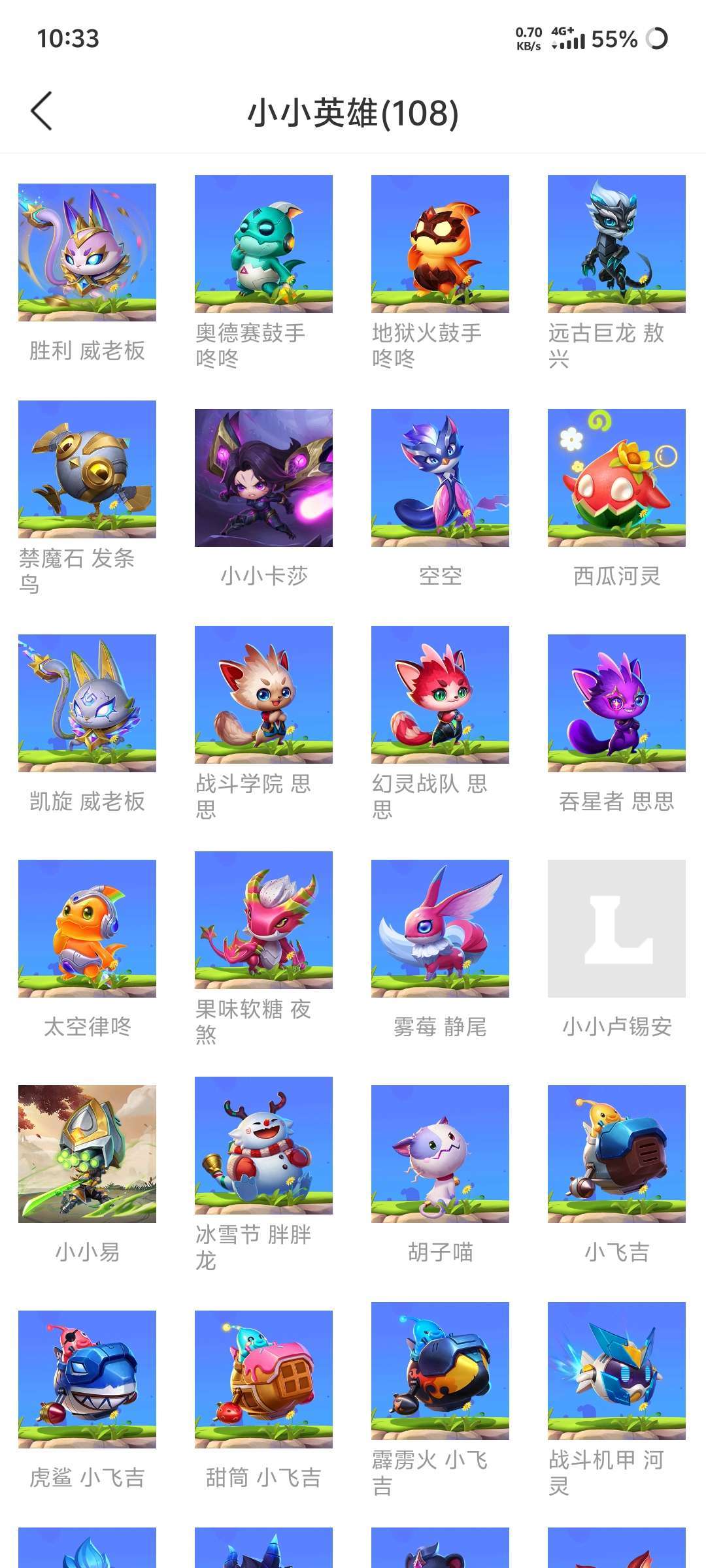Go back from the 小小英雄 page
Viewport: 706px width, 1568px height.
click(41, 111)
